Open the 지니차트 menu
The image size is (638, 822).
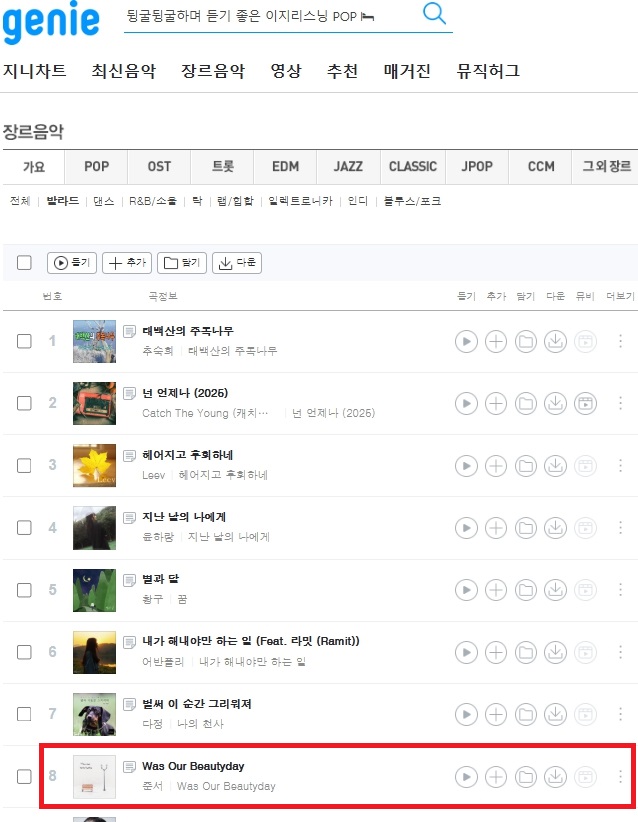pyautogui.click(x=35, y=71)
